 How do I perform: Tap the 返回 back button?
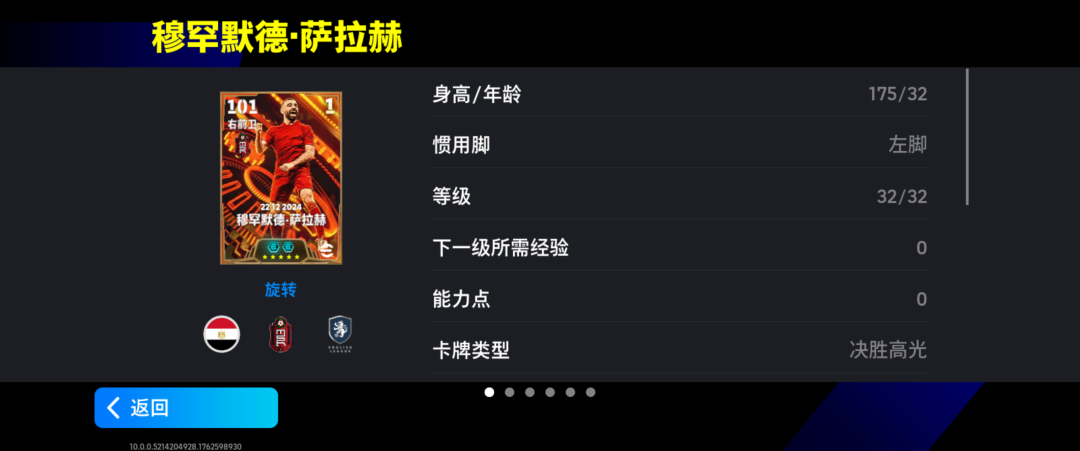click(x=186, y=407)
